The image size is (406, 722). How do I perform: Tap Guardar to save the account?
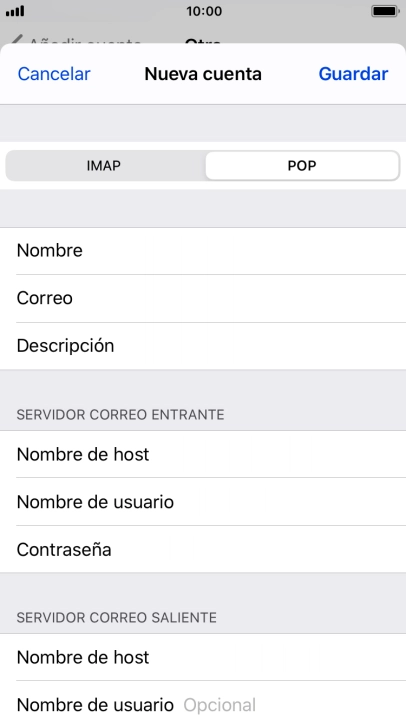(x=353, y=74)
